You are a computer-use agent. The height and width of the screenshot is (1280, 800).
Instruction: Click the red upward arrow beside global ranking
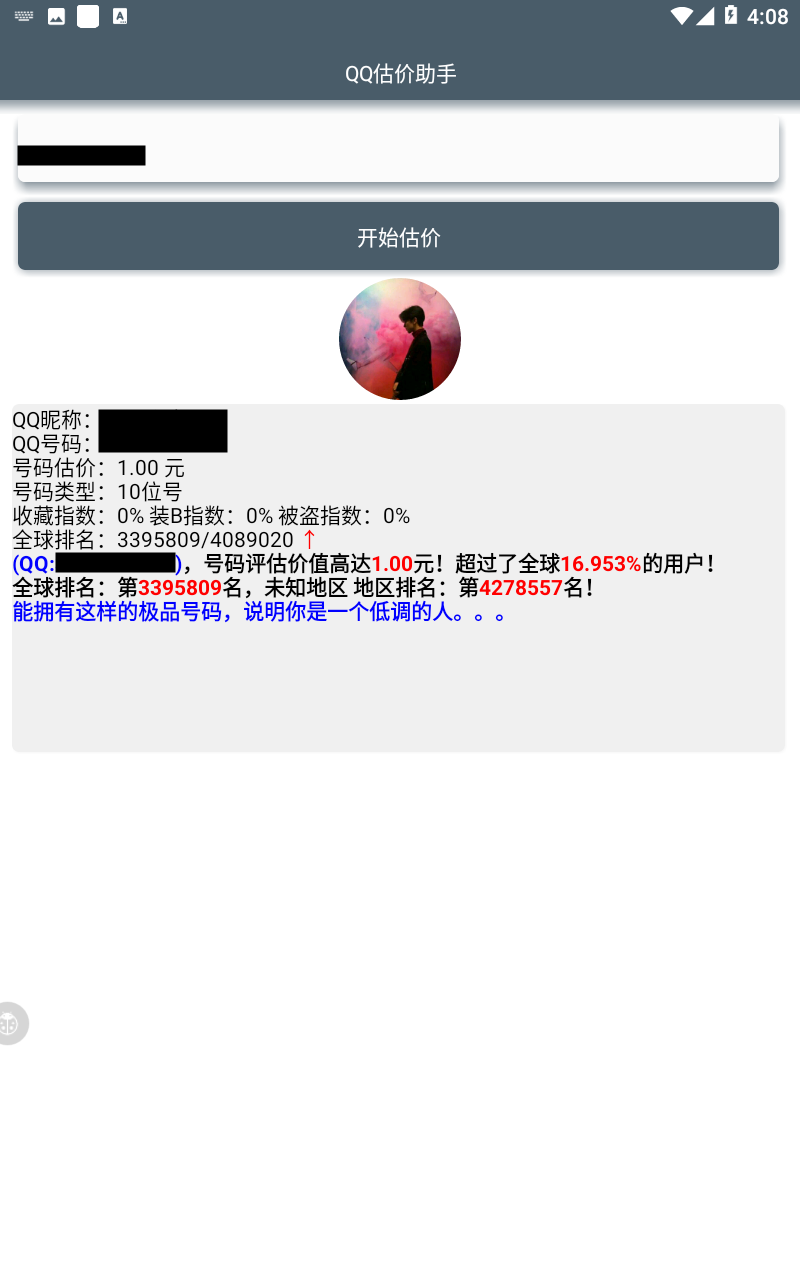(x=308, y=540)
